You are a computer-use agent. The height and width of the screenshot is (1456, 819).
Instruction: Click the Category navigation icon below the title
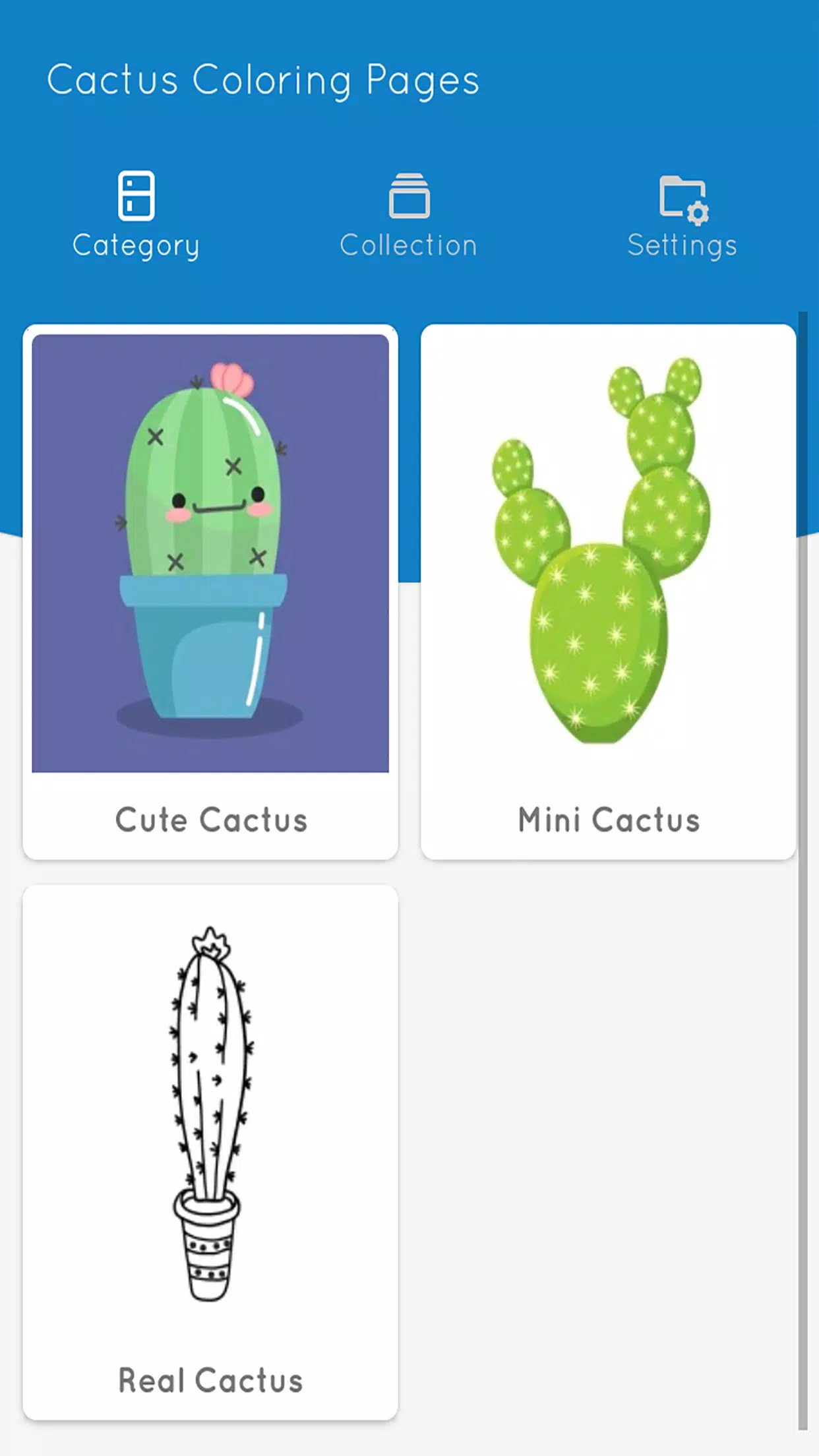click(135, 193)
